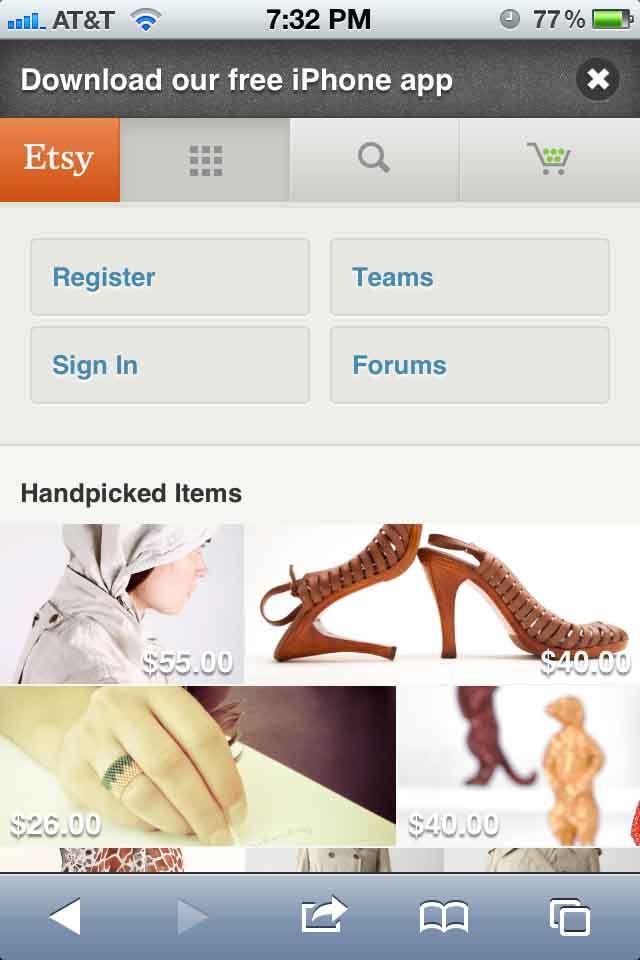The width and height of the screenshot is (640, 960).
Task: Open the grid menu icon
Action: click(x=205, y=160)
